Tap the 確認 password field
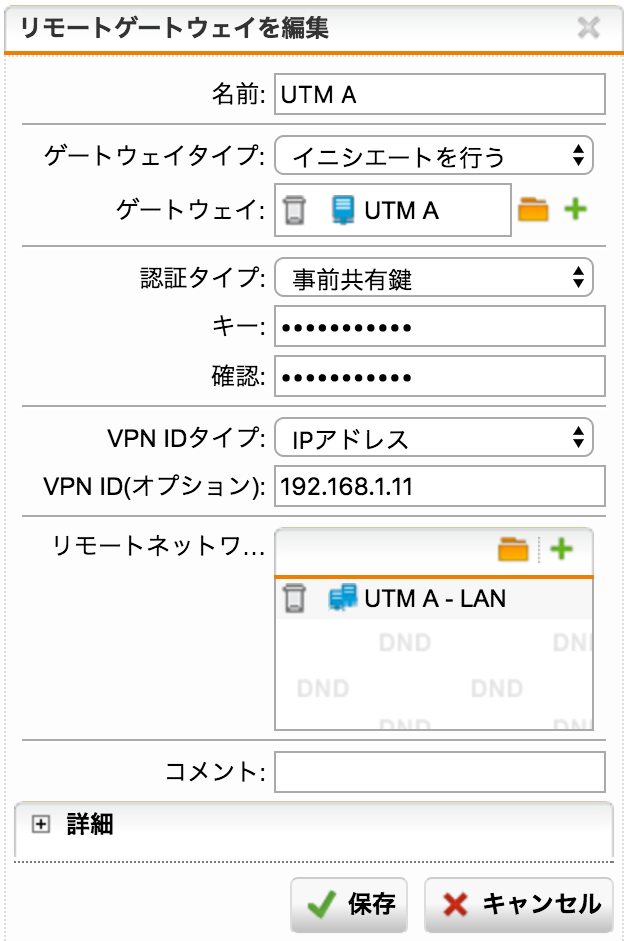Image resolution: width=624 pixels, height=941 pixels. pyautogui.click(x=440, y=376)
